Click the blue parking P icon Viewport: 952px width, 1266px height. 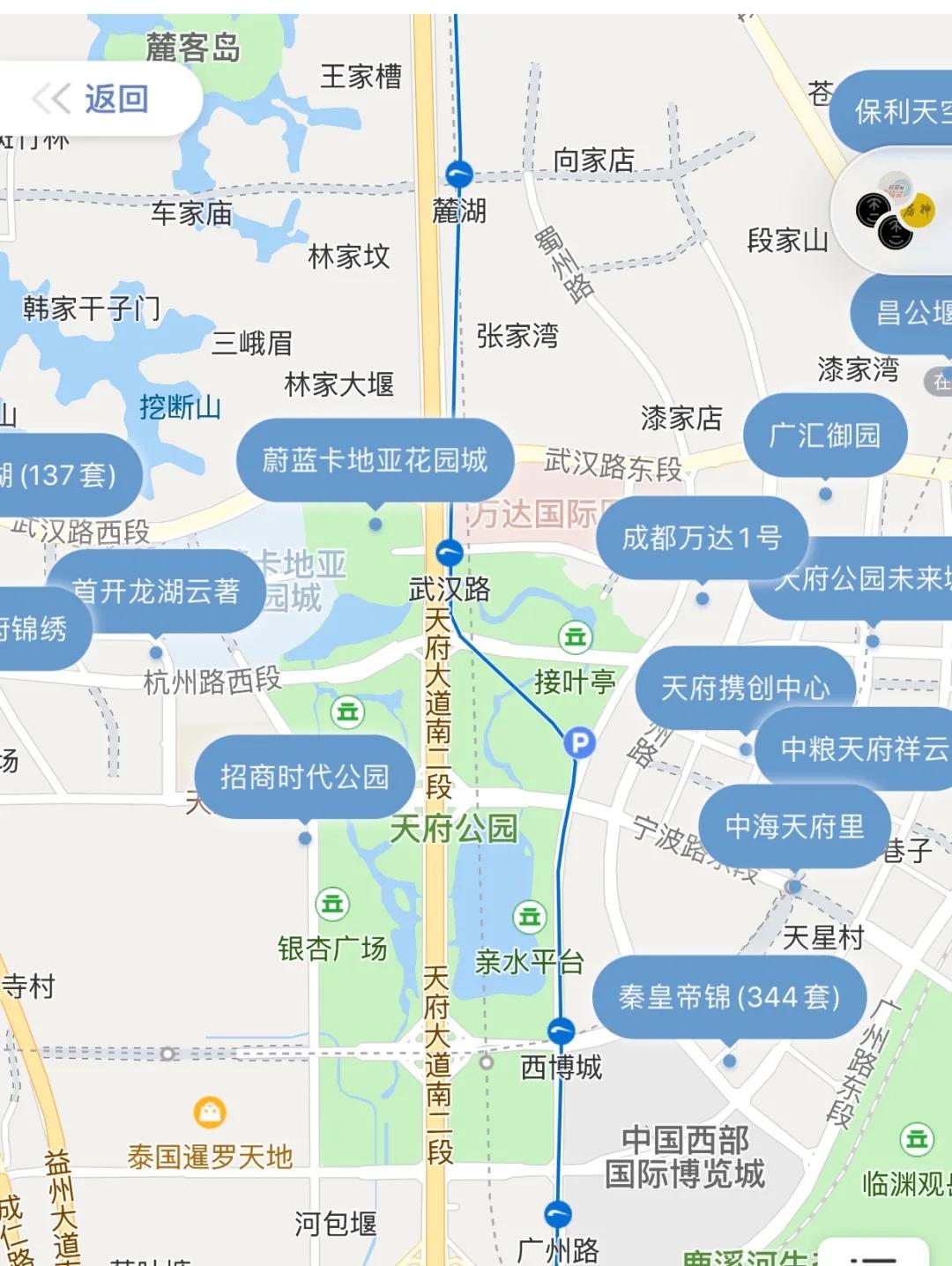coord(579,743)
